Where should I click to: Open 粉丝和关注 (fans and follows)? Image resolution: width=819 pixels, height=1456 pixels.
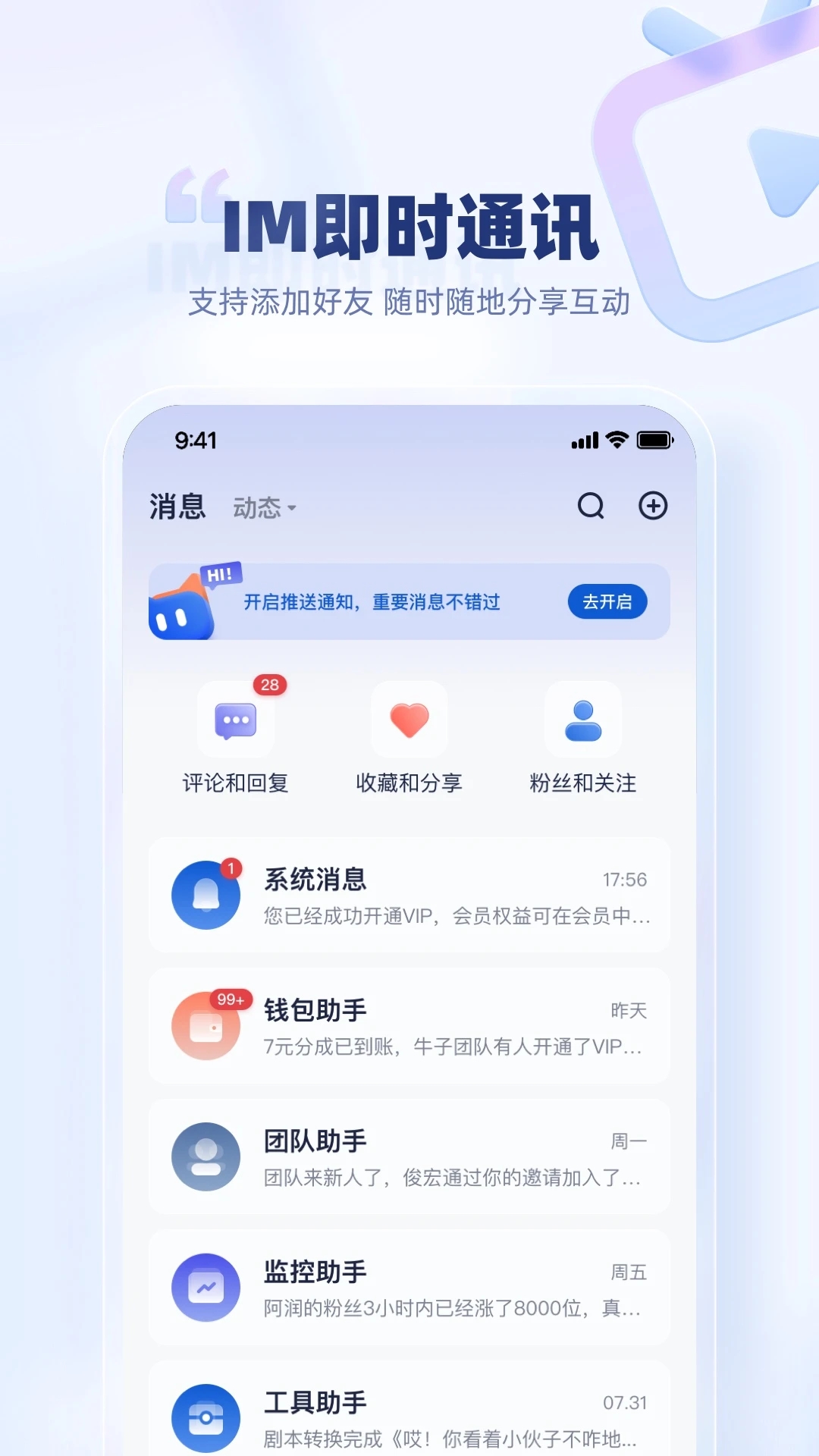click(582, 720)
